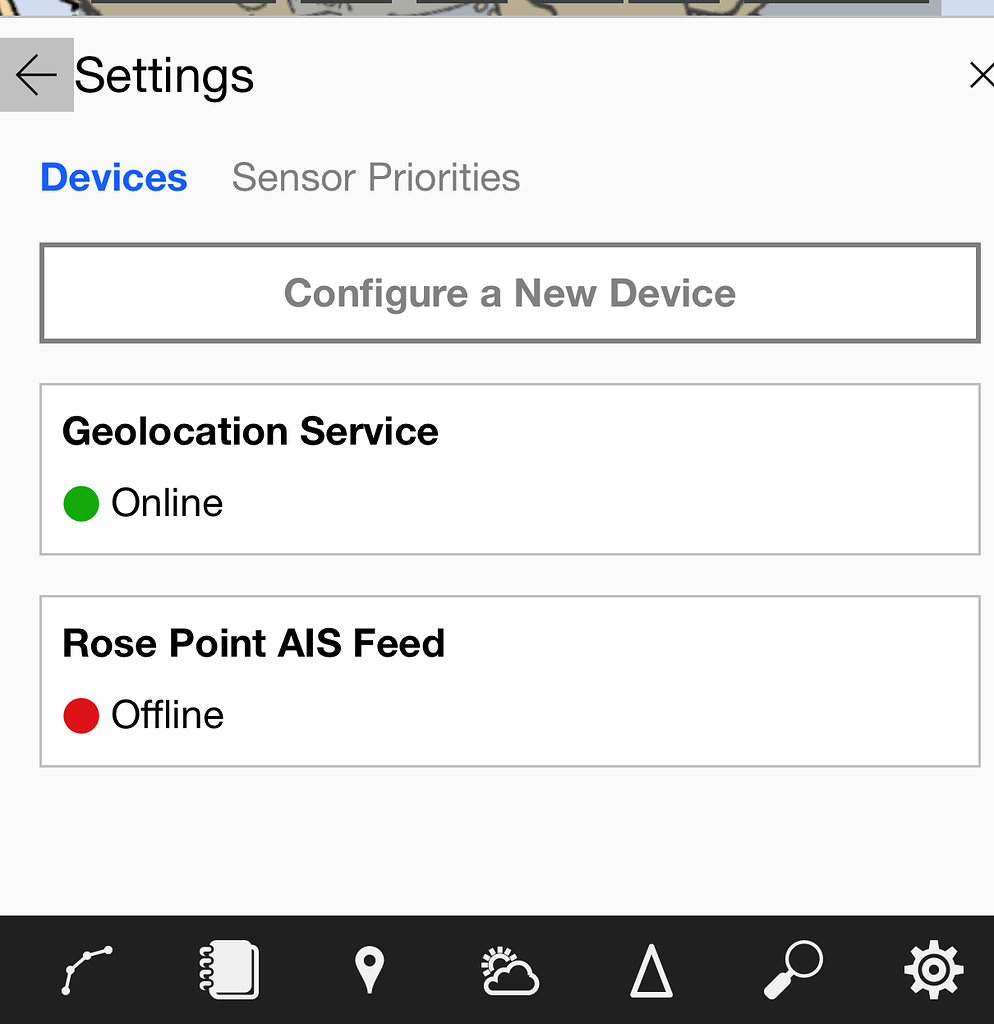Image resolution: width=994 pixels, height=1024 pixels.
Task: Switch to the Sensor Priorities tab
Action: (375, 177)
